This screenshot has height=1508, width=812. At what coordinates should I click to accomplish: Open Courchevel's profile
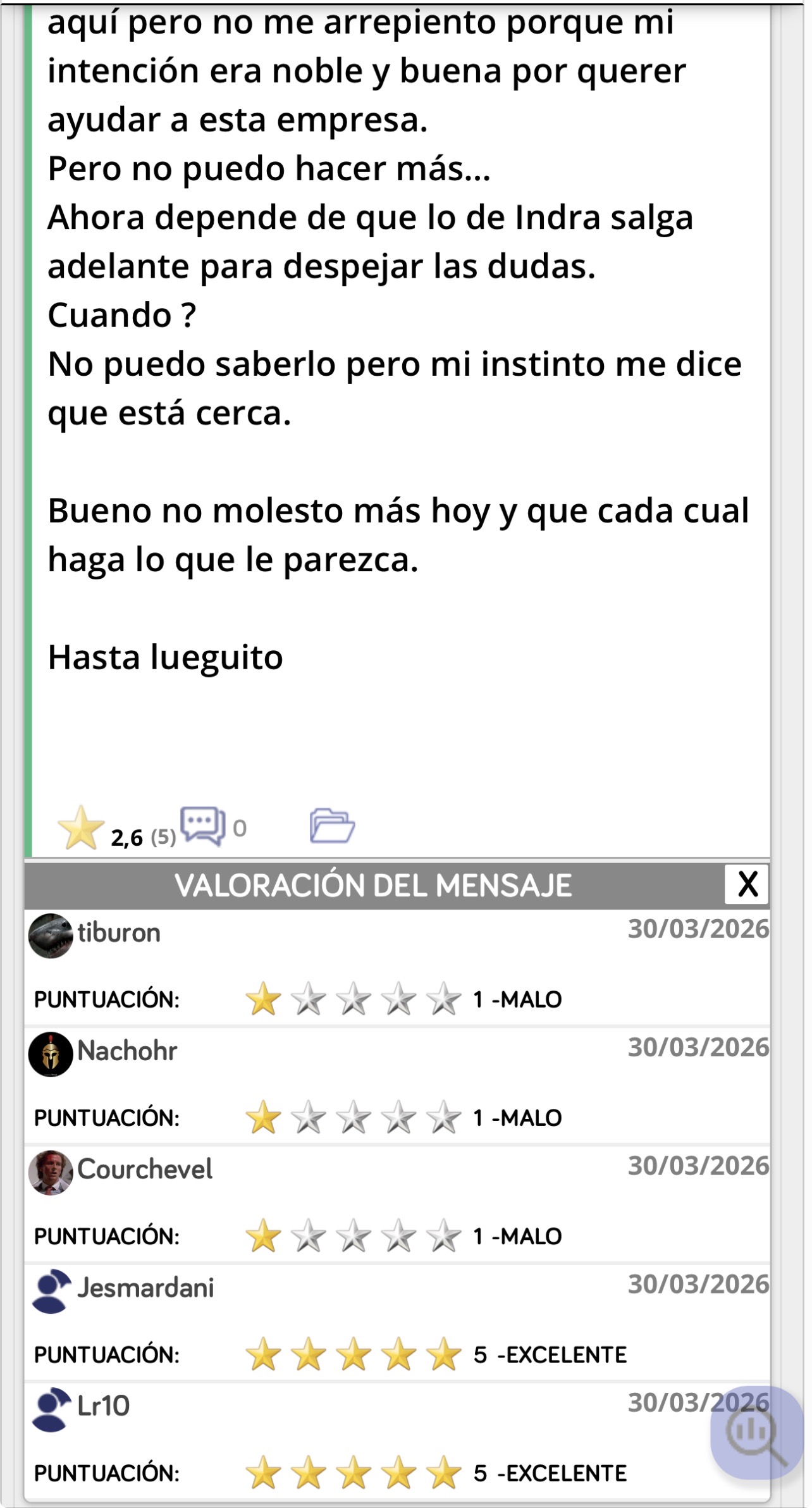[x=144, y=1170]
